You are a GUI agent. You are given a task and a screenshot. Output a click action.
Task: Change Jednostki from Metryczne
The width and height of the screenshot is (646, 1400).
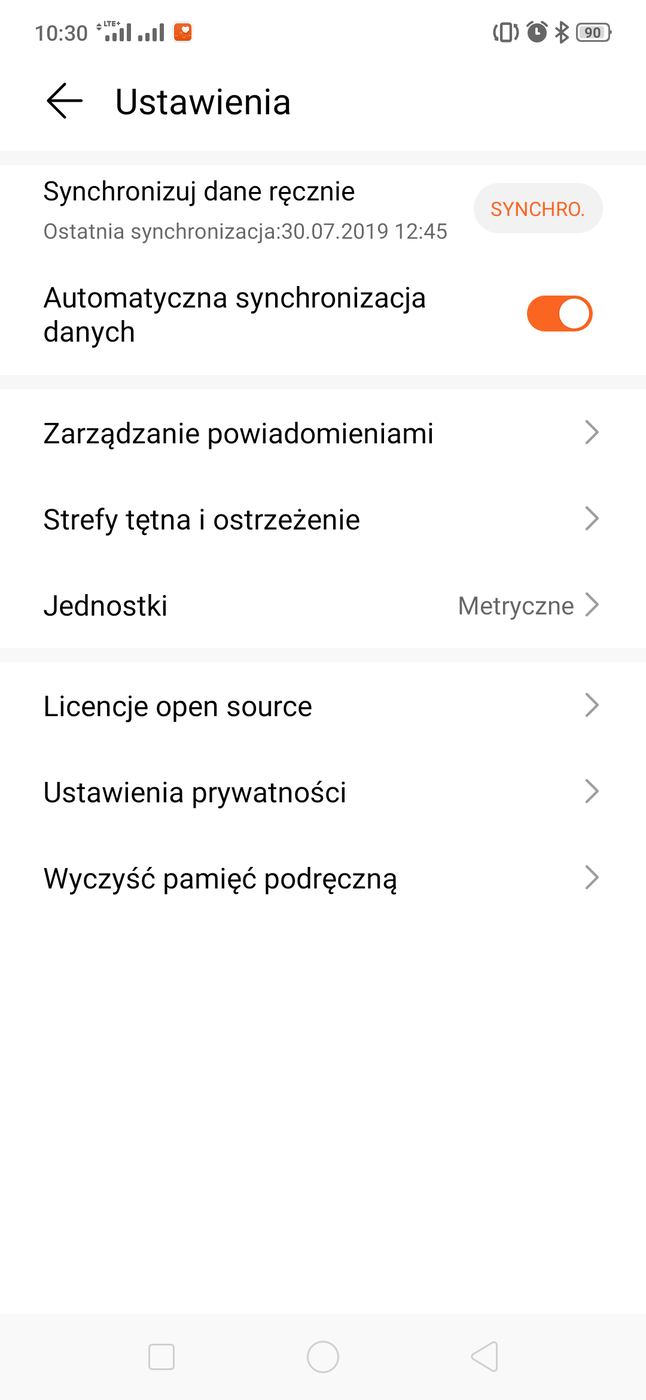tap(322, 605)
